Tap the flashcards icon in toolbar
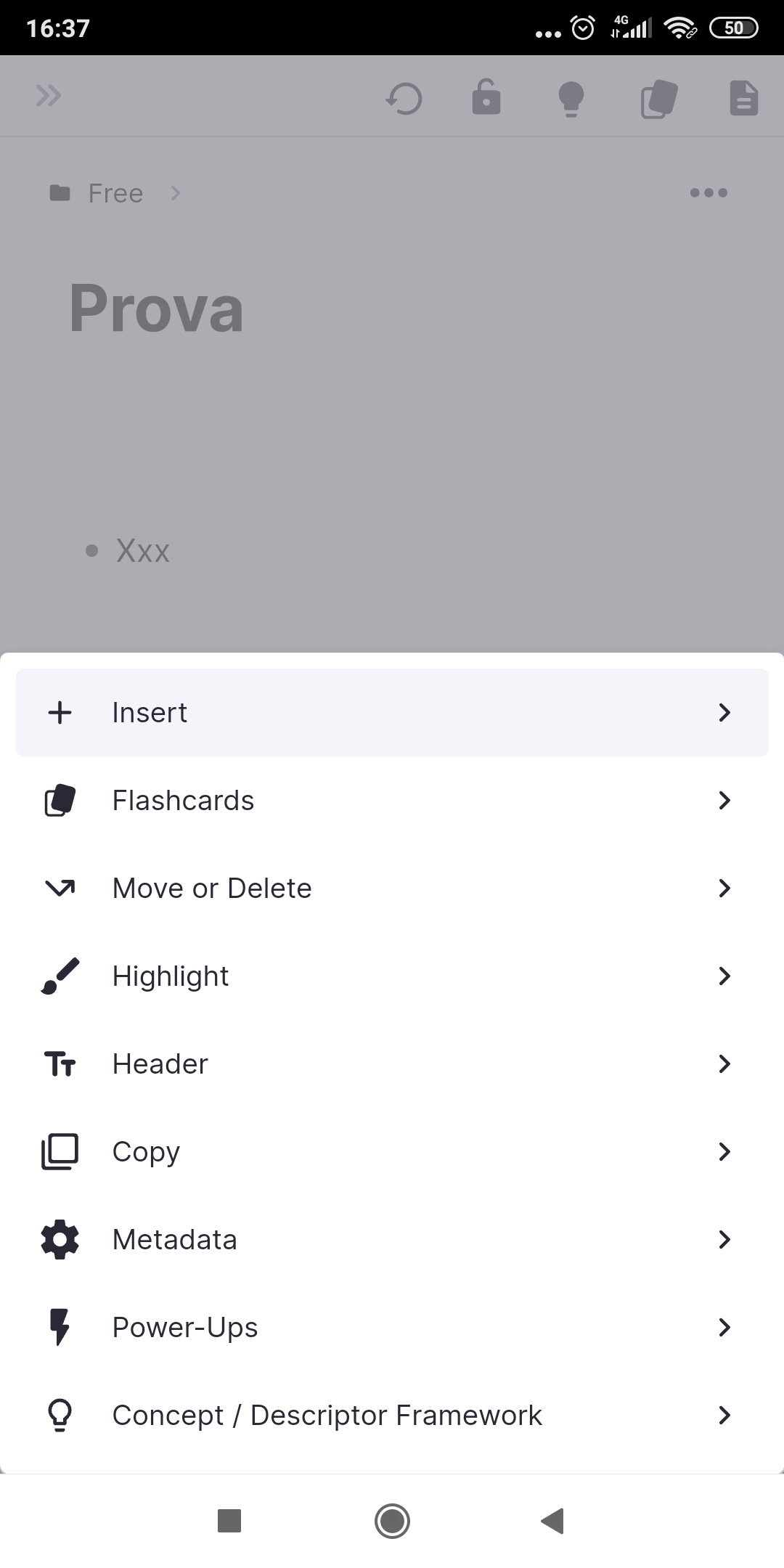 tap(658, 99)
